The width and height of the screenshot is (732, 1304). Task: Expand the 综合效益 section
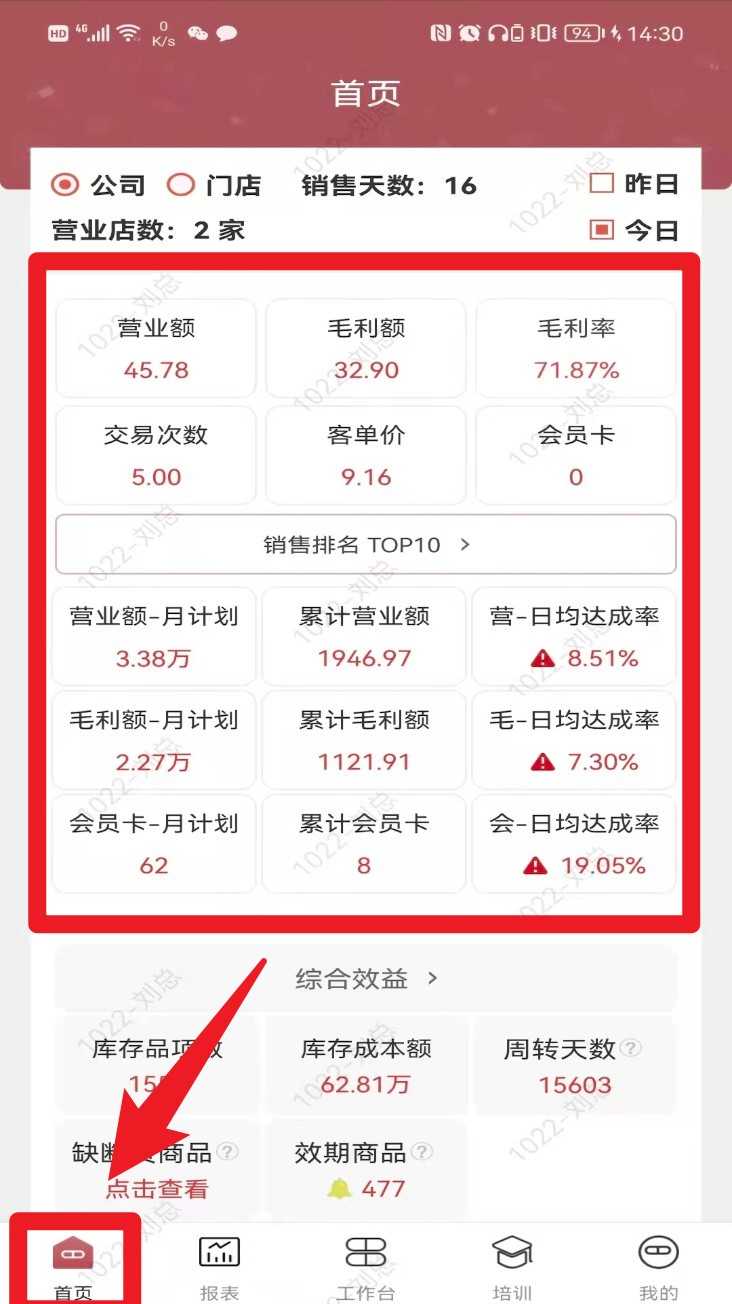[x=366, y=979]
